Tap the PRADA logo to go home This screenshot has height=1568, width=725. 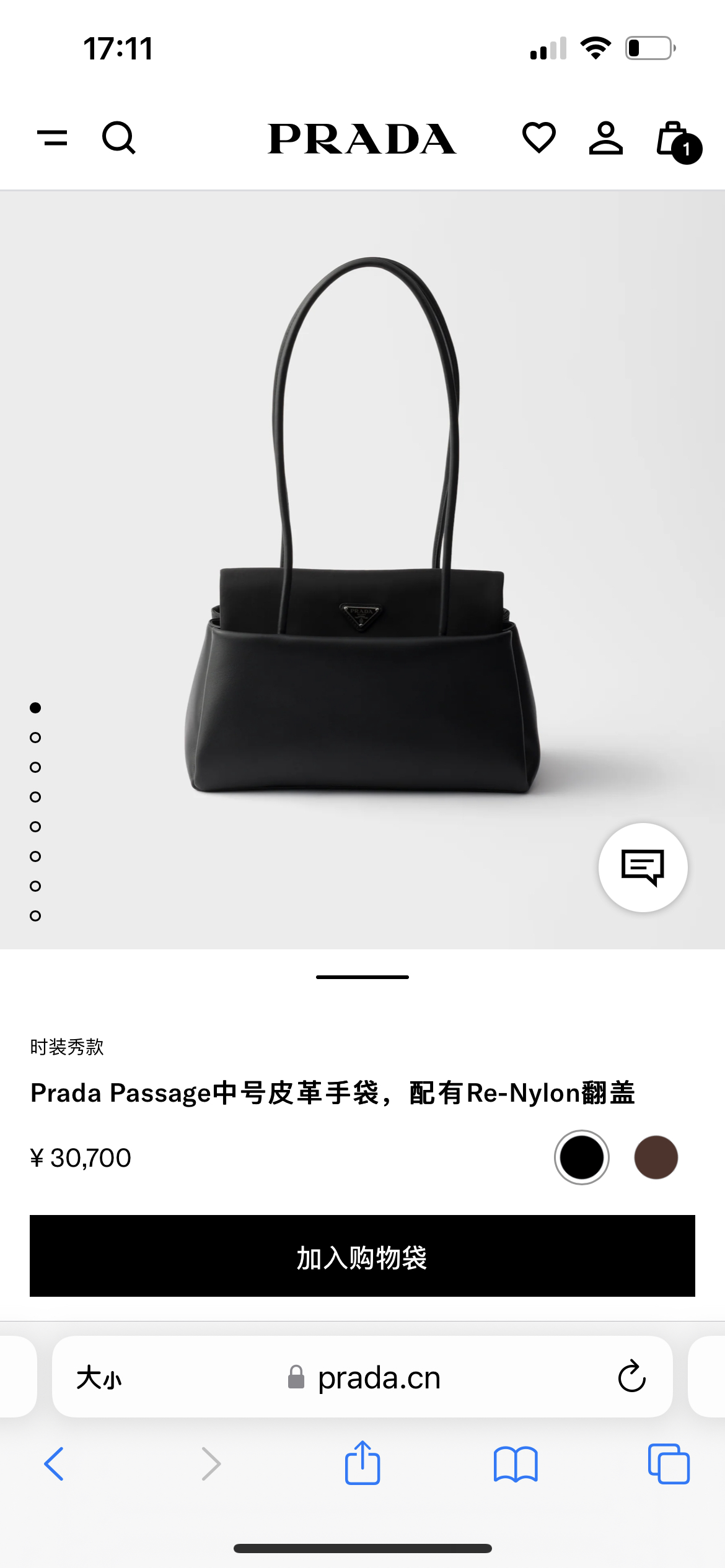[362, 139]
